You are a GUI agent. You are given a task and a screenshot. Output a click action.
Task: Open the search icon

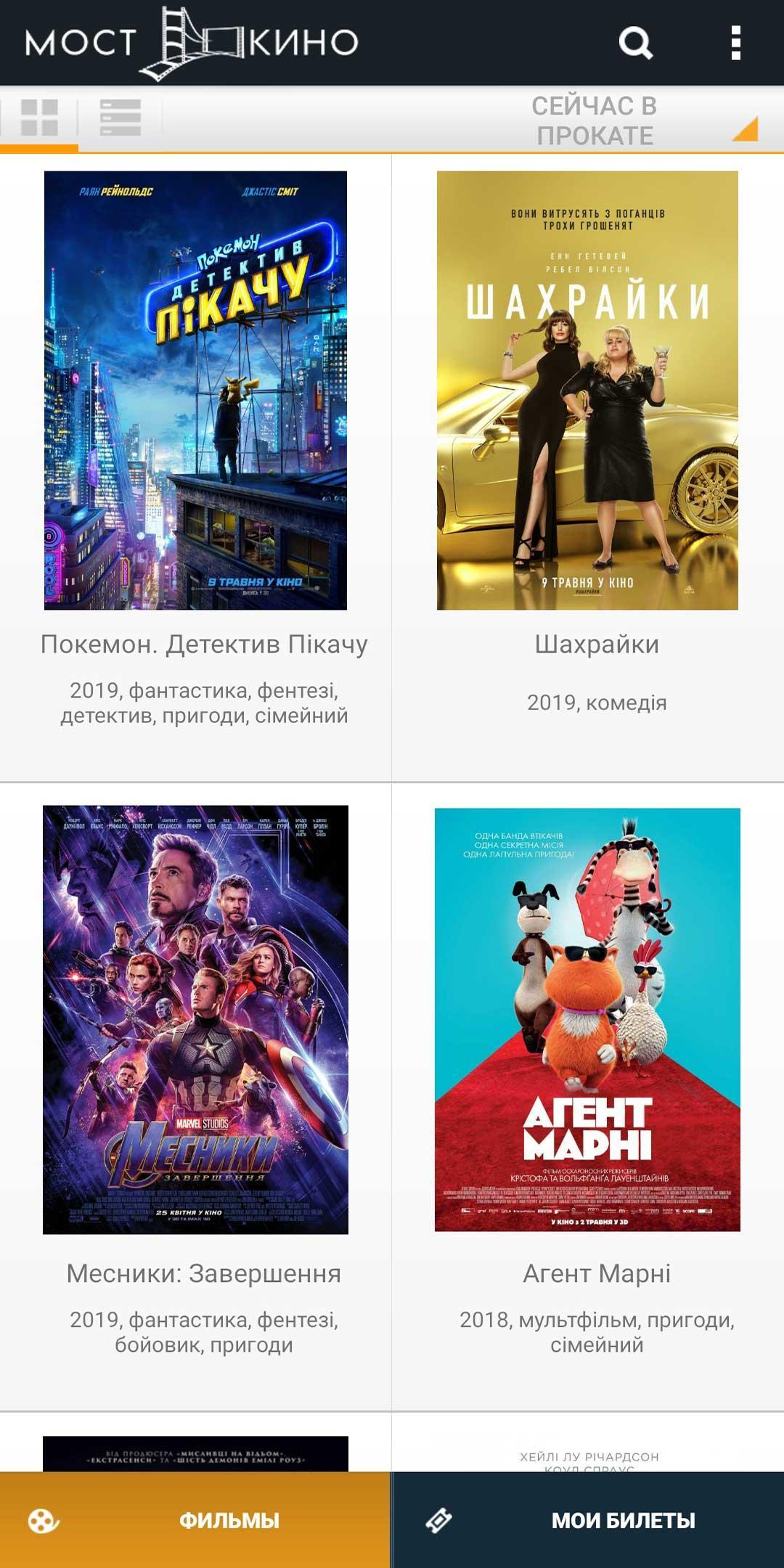635,44
